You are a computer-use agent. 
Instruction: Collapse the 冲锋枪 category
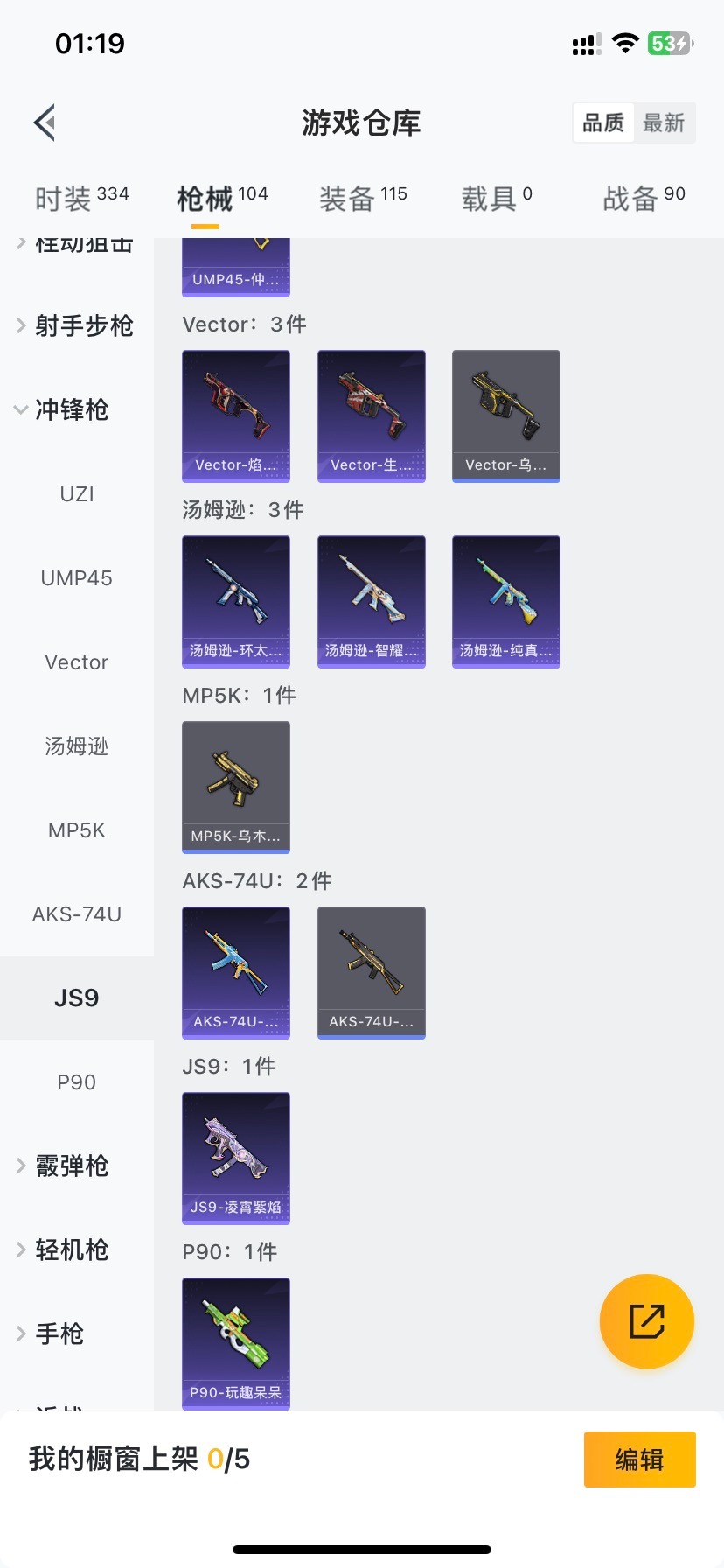[72, 410]
